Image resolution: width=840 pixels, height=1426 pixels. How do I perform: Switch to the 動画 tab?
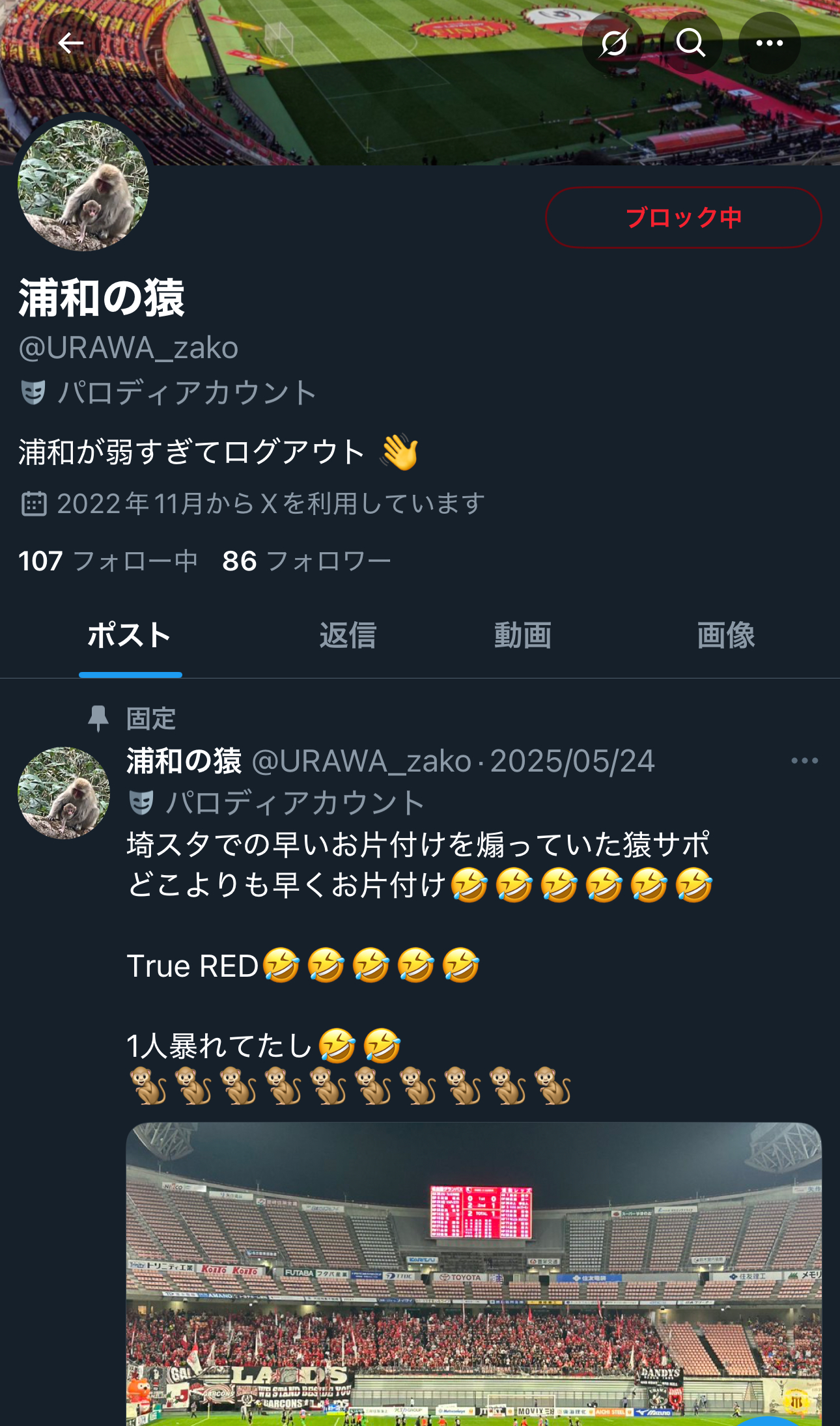[x=522, y=635]
